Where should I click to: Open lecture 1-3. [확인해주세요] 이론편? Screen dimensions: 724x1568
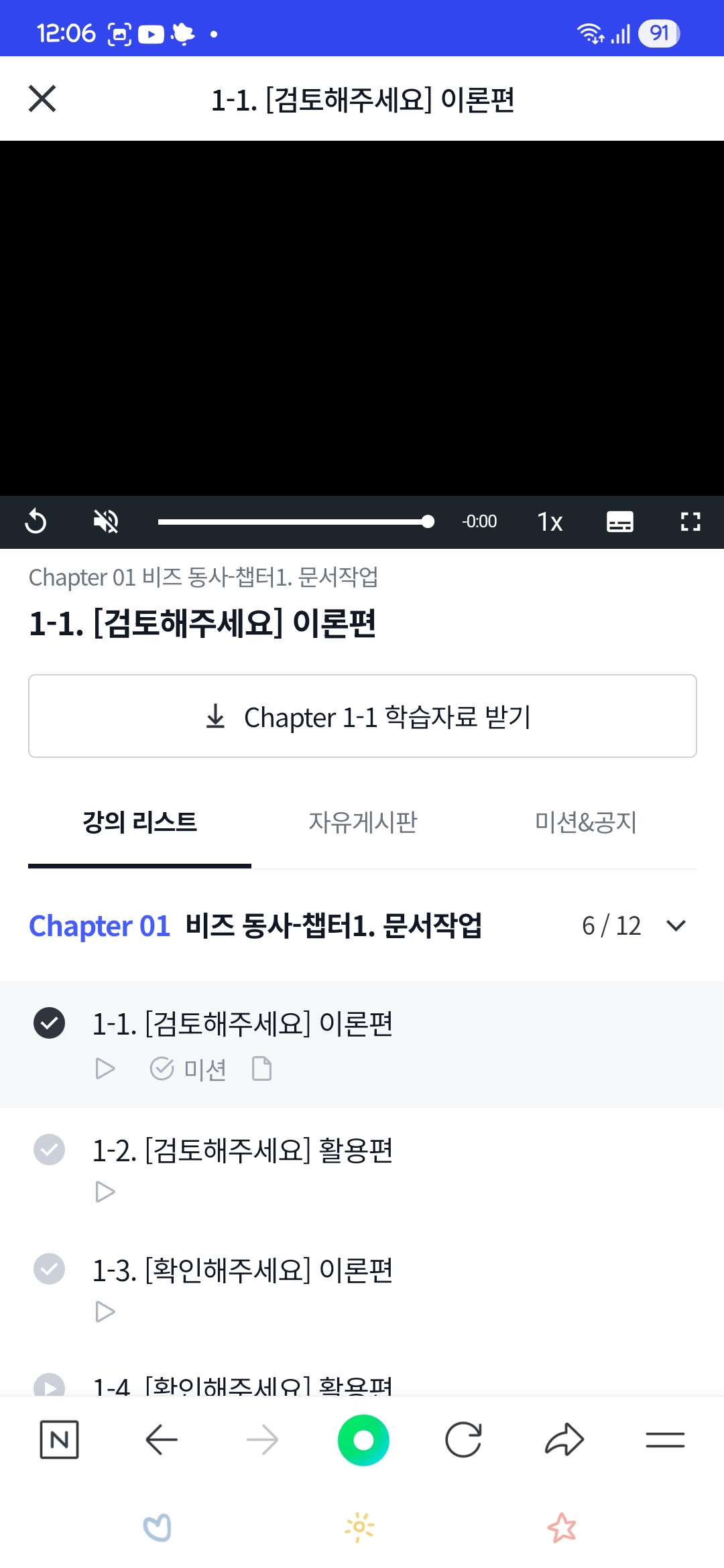pos(242,1270)
